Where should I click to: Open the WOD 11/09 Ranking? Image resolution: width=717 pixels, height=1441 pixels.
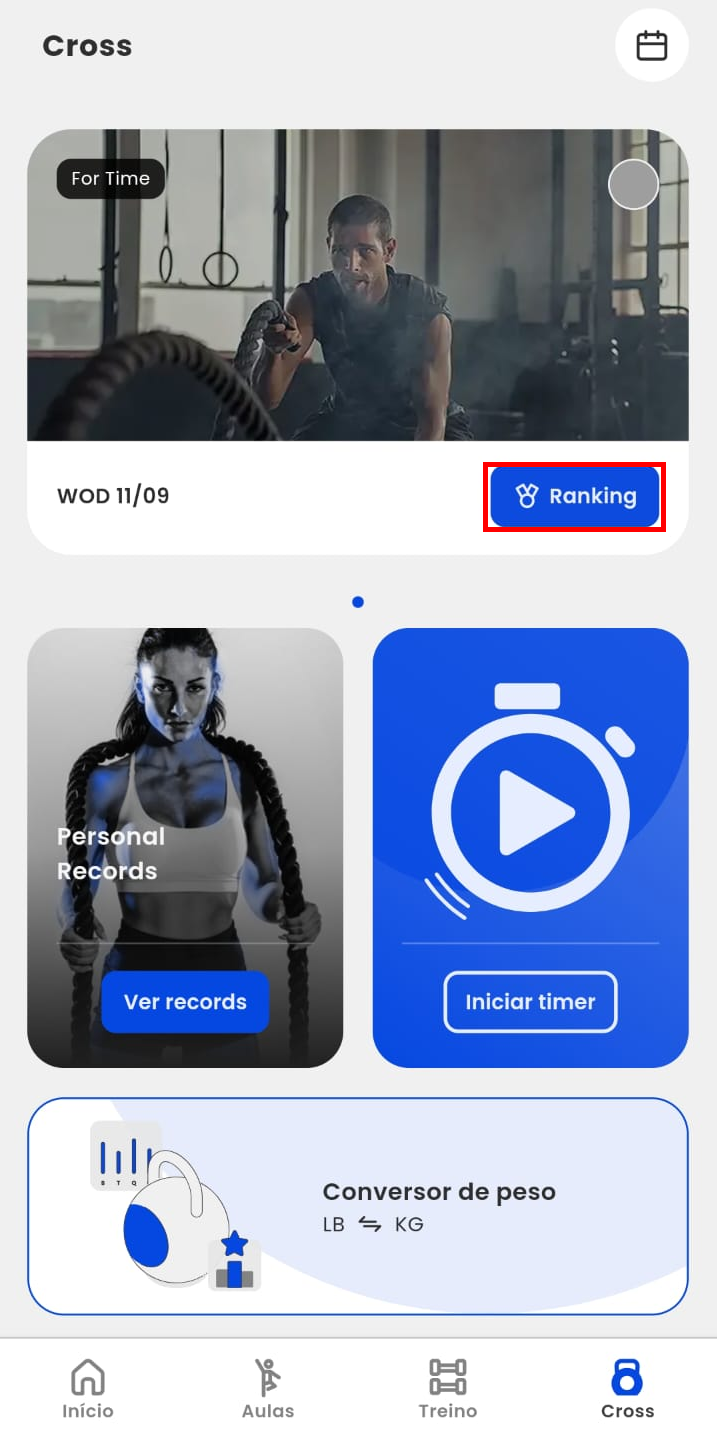(x=574, y=496)
